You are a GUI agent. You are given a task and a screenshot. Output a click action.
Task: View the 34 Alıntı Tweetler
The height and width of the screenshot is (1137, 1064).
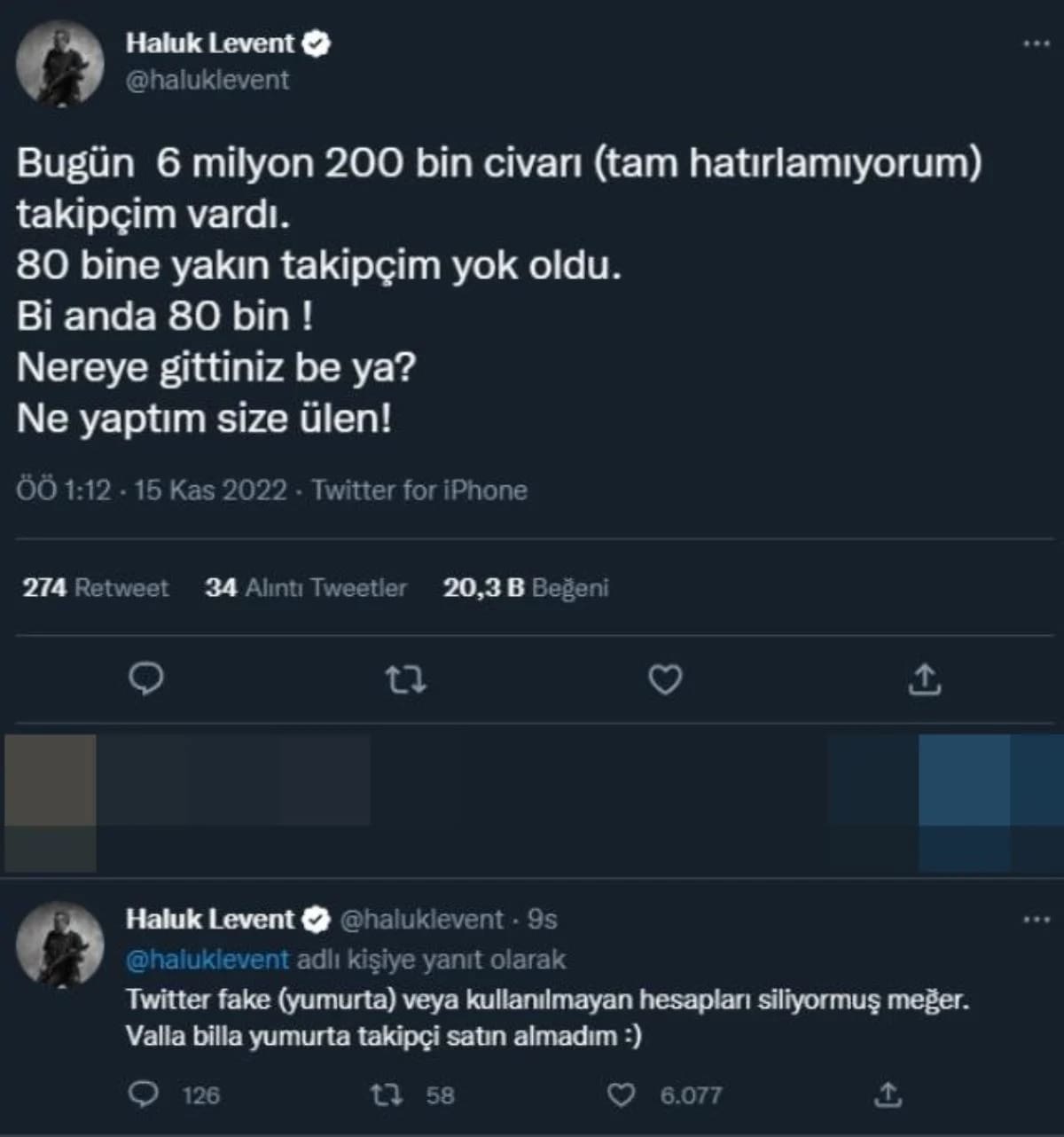pyautogui.click(x=306, y=587)
